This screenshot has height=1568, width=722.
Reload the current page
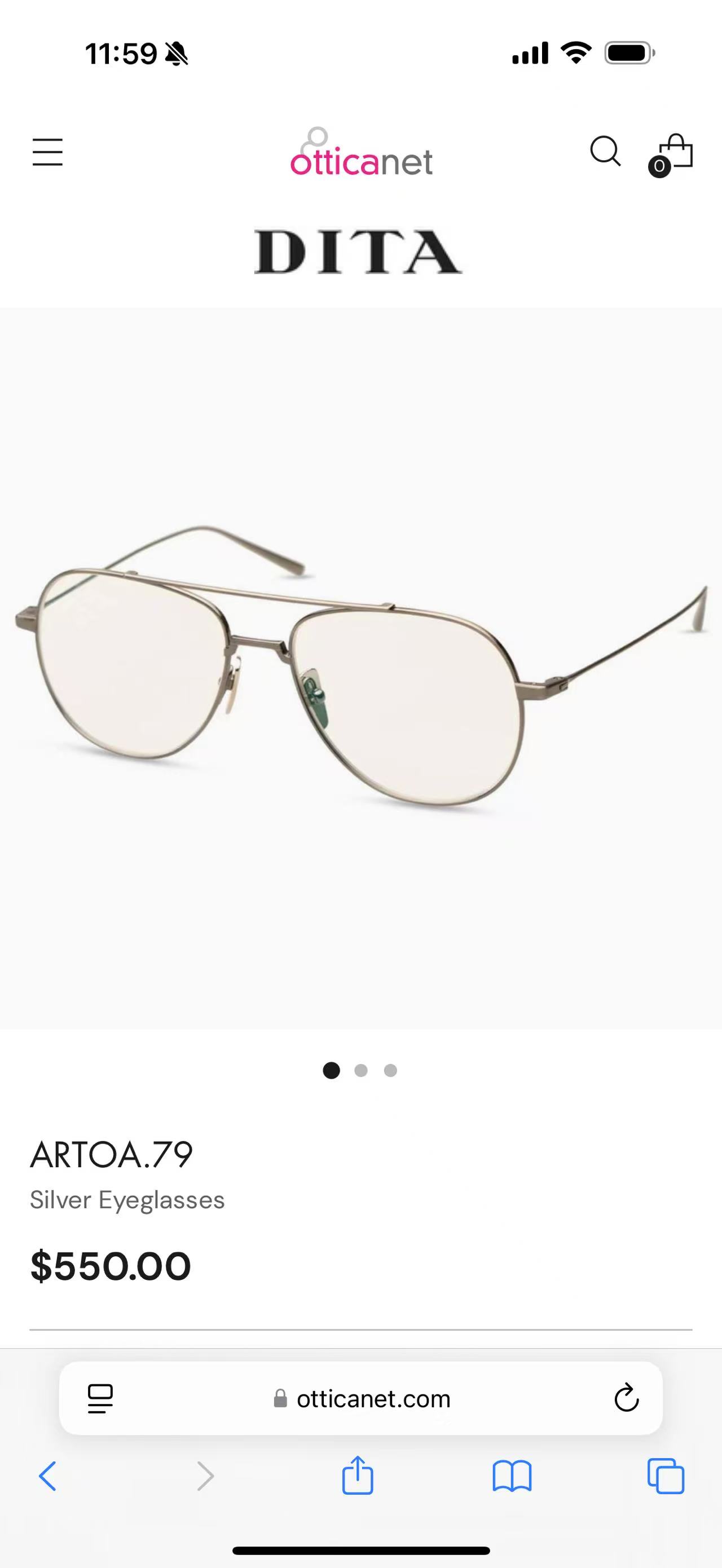(626, 1398)
